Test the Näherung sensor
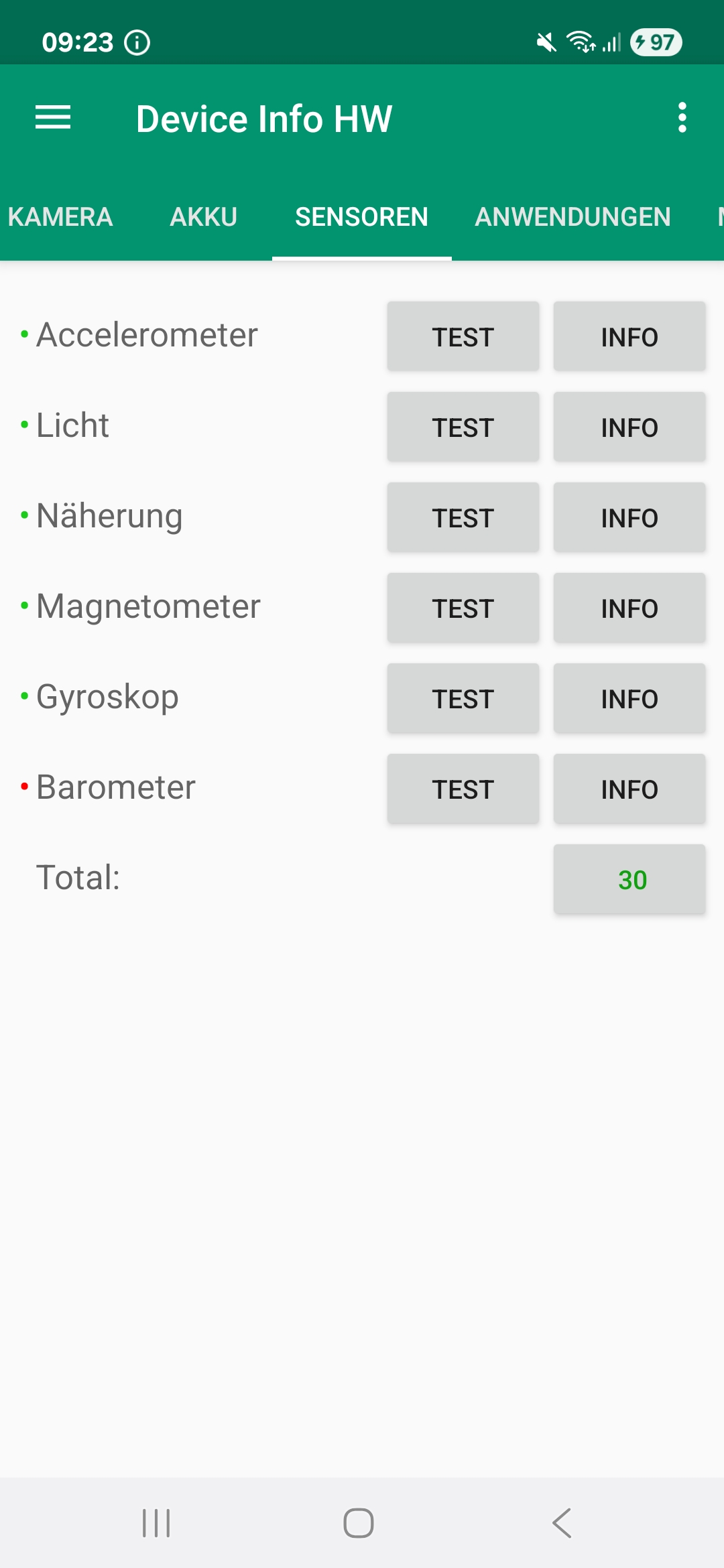 [x=463, y=517]
